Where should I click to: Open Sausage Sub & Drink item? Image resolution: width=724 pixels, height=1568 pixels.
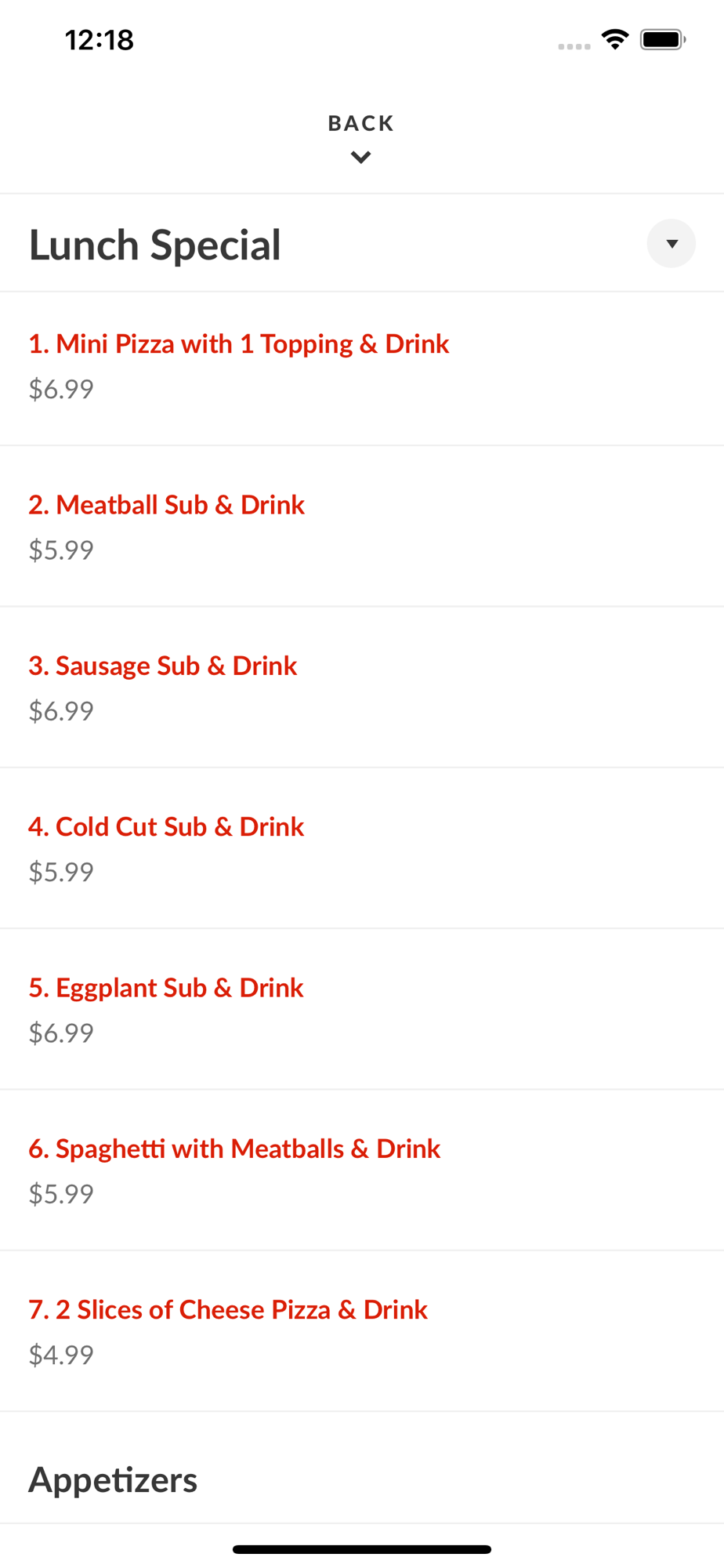tap(163, 666)
